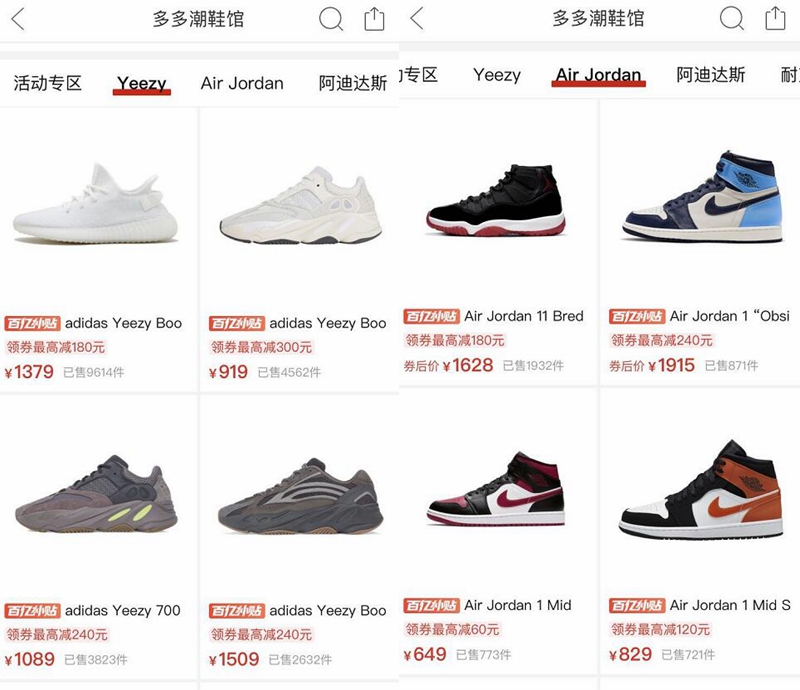800x690 pixels.
Task: Open 阿迪达斯 tab beside the selected Air Jordan tab
Action: click(x=711, y=75)
